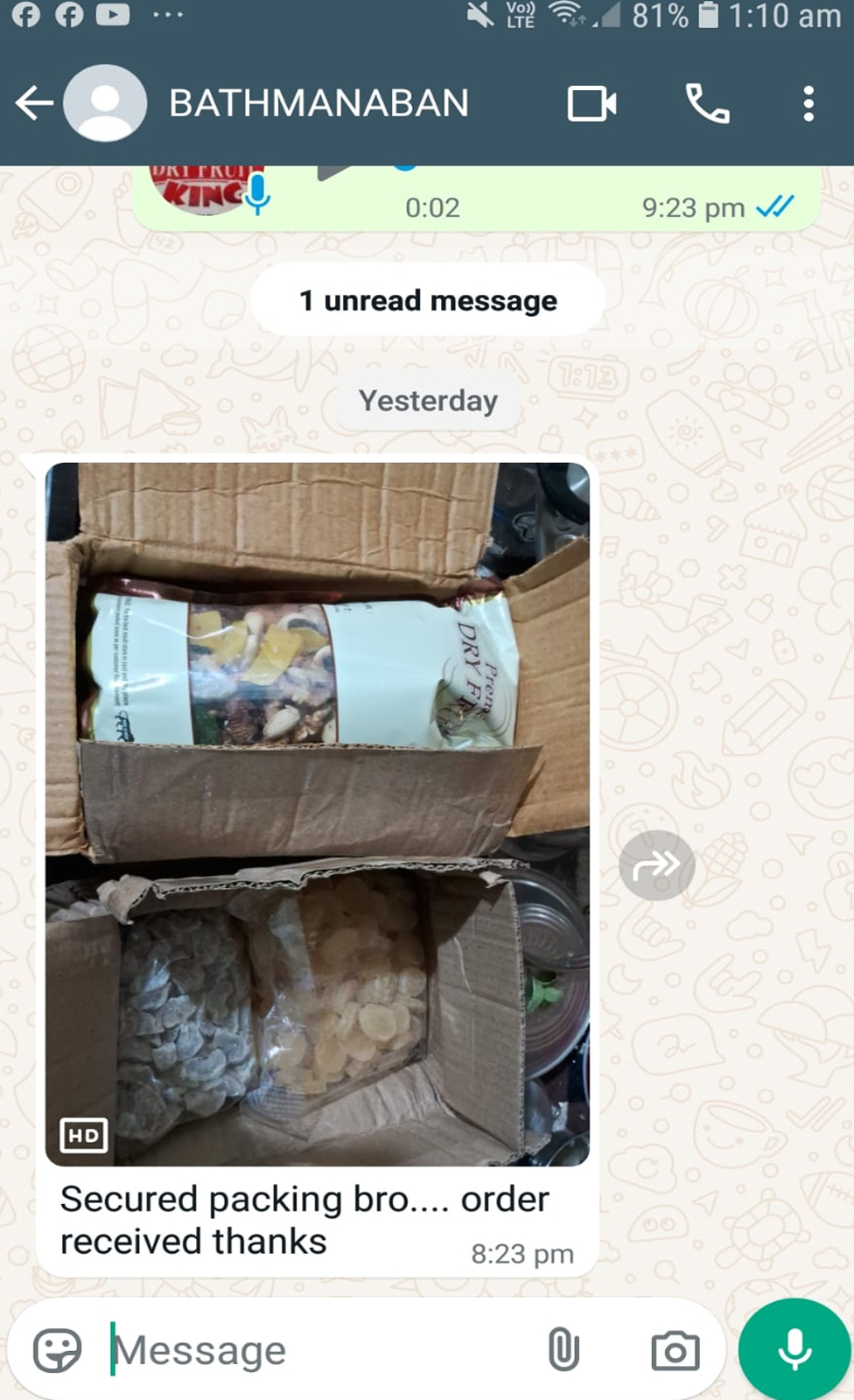The height and width of the screenshot is (1400, 854).
Task: Tap the green microphone record button
Action: [794, 1348]
